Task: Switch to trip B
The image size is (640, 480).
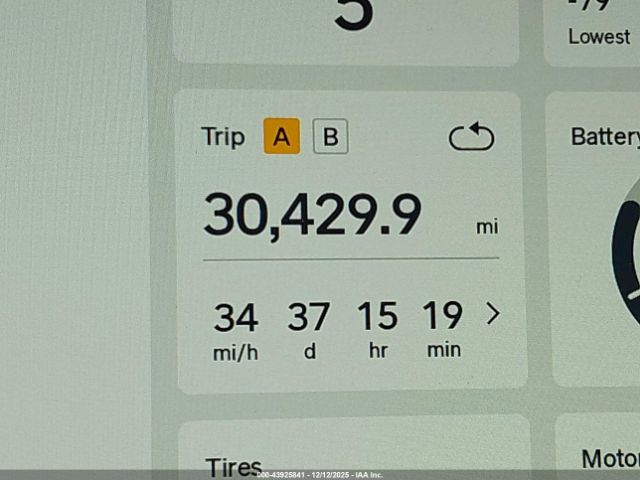Action: (331, 137)
